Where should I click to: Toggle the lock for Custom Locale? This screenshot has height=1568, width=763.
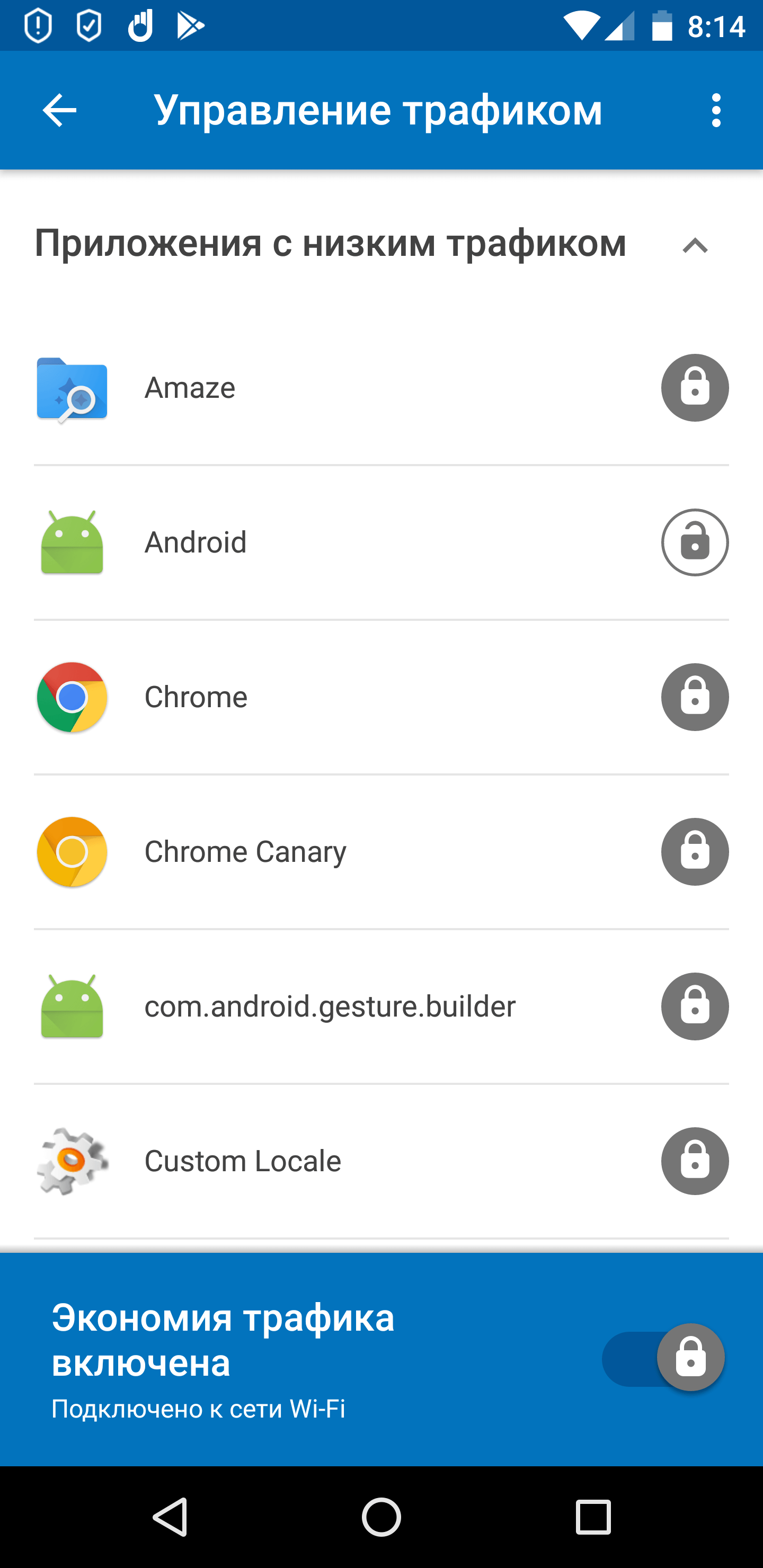pyautogui.click(x=695, y=1161)
